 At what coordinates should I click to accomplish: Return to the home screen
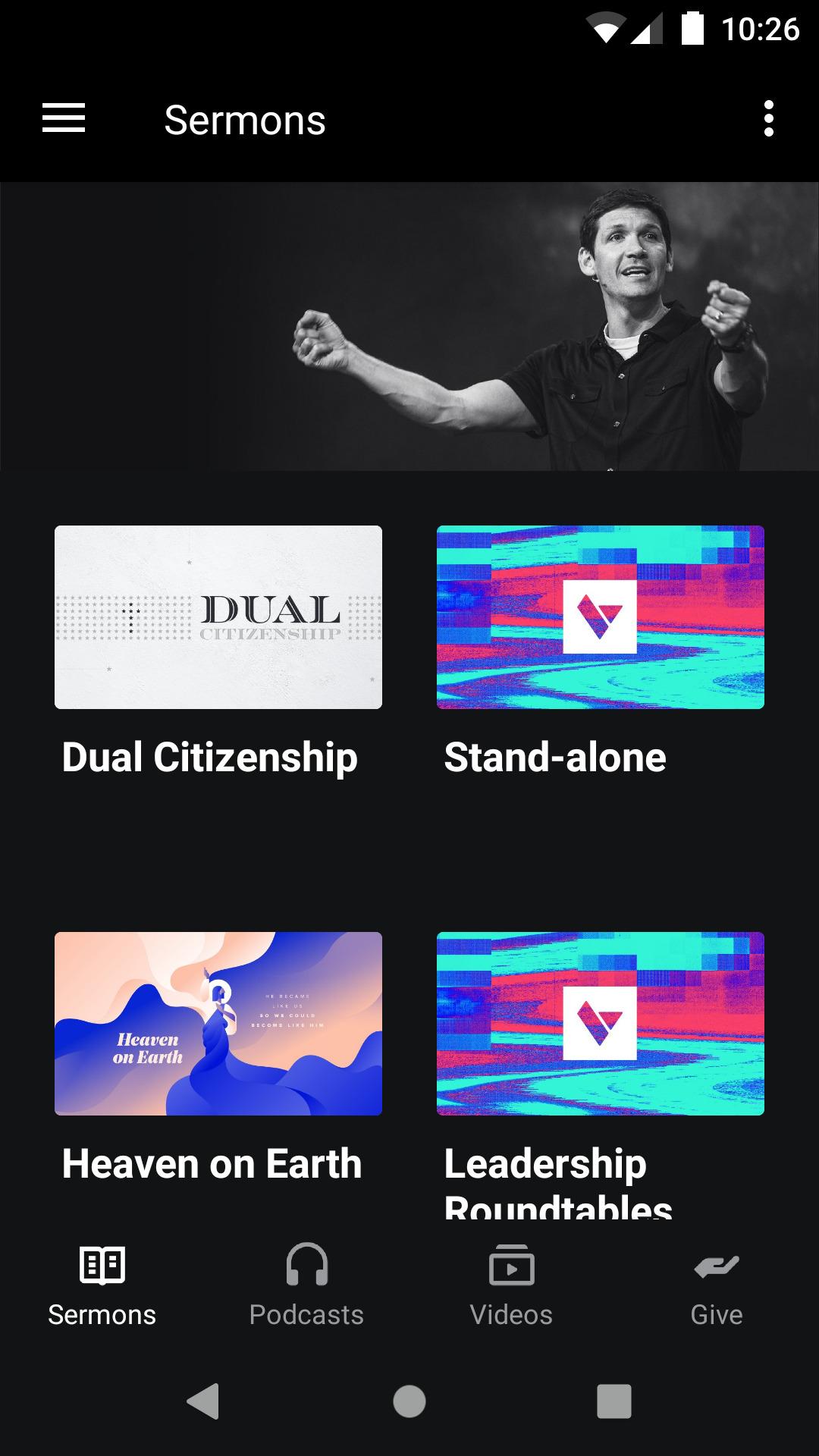[409, 1401]
